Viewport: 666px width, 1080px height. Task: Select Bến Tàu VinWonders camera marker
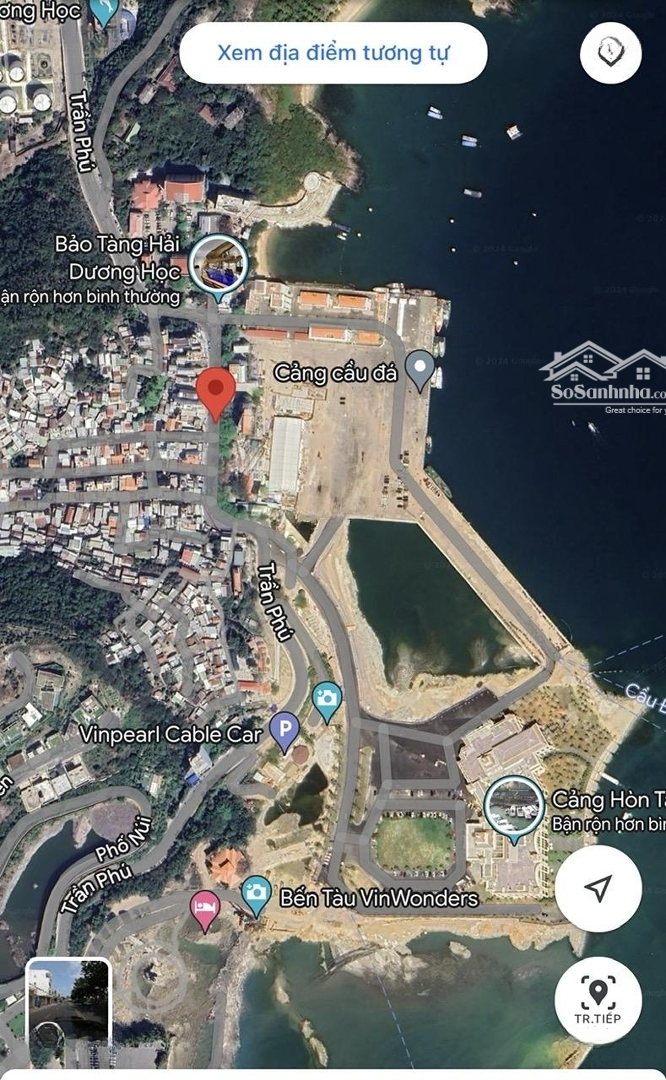point(256,896)
